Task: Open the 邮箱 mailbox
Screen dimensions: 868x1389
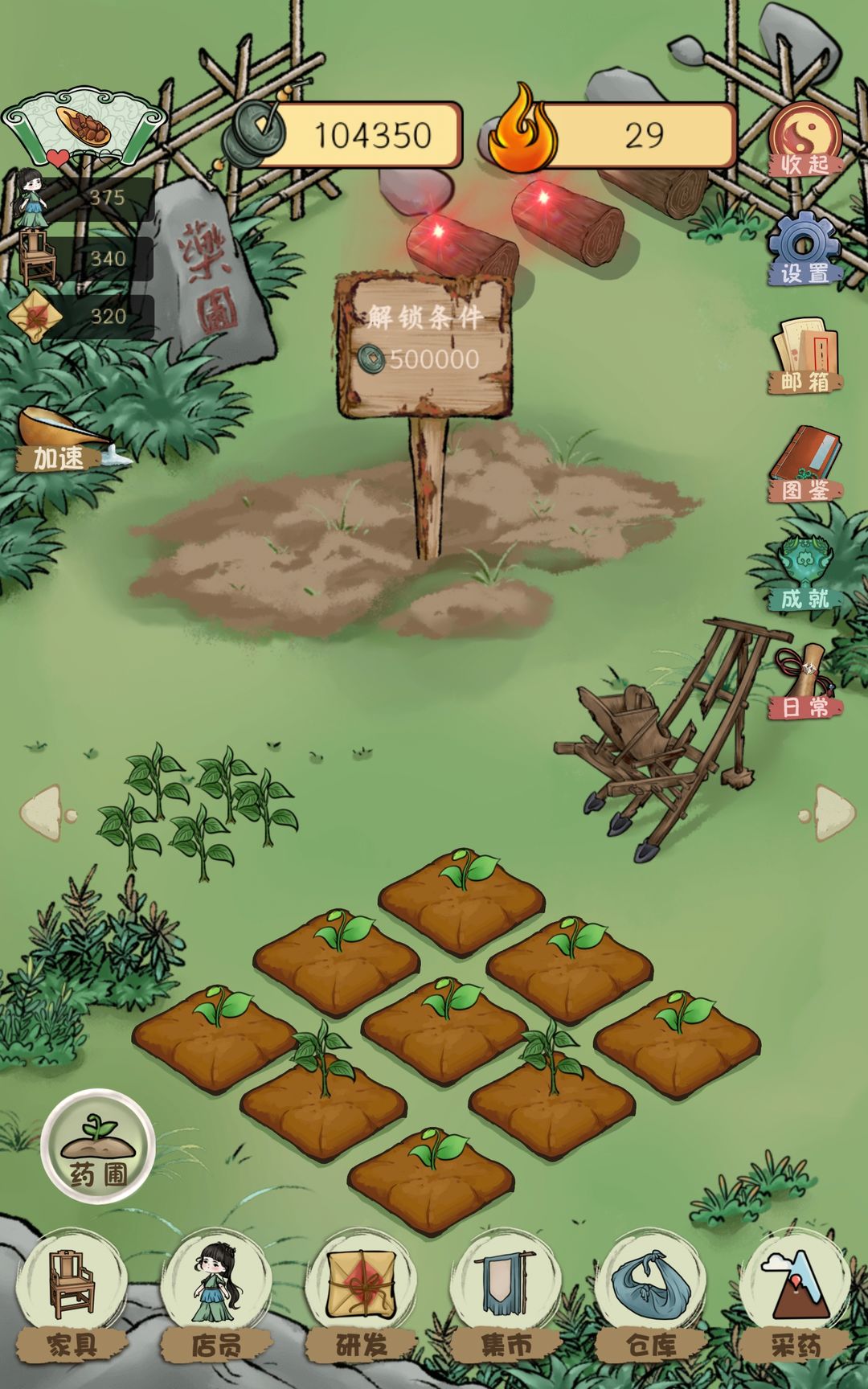Action: [x=805, y=356]
